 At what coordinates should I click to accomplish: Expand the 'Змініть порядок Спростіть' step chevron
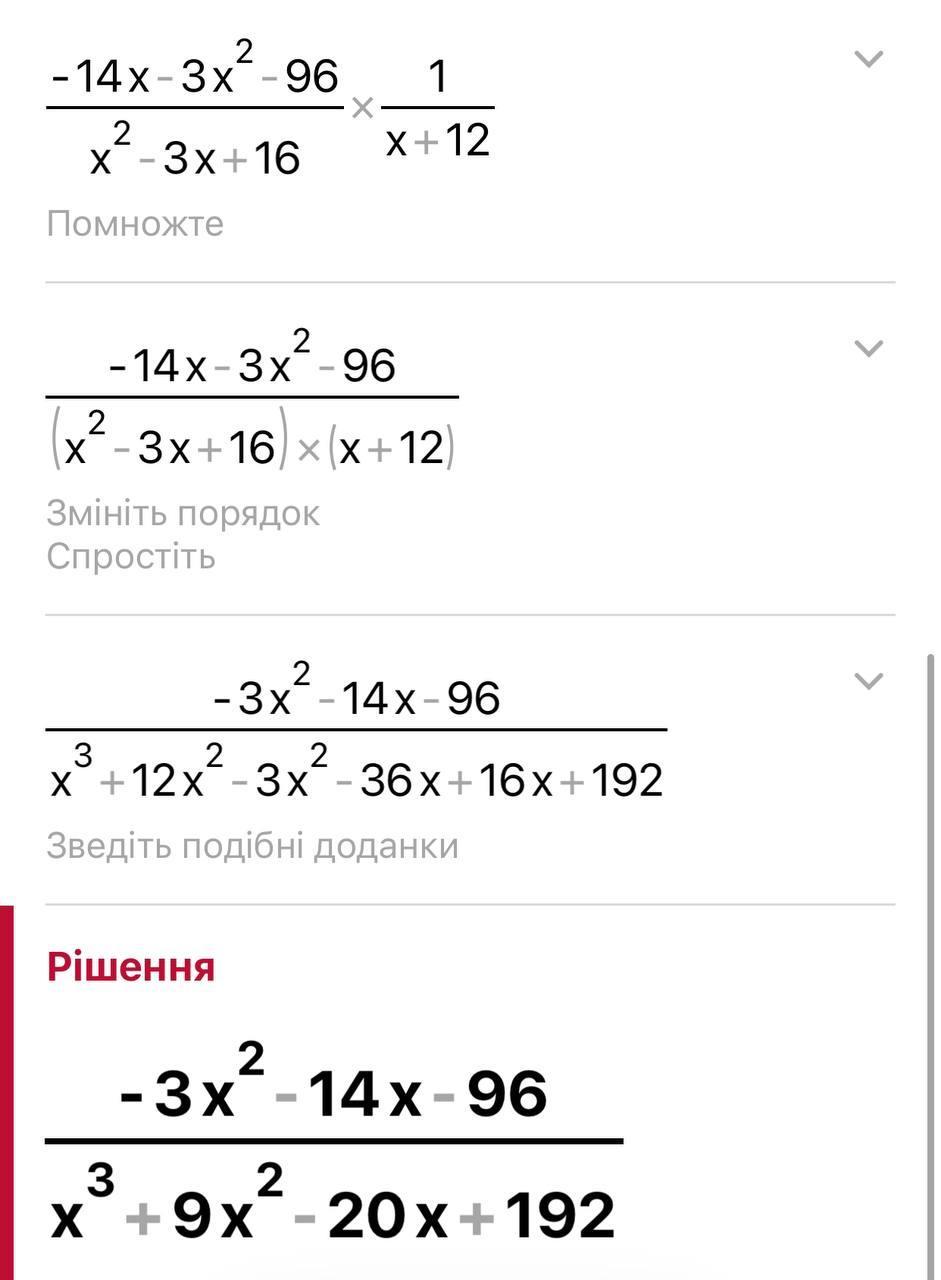coord(869,348)
